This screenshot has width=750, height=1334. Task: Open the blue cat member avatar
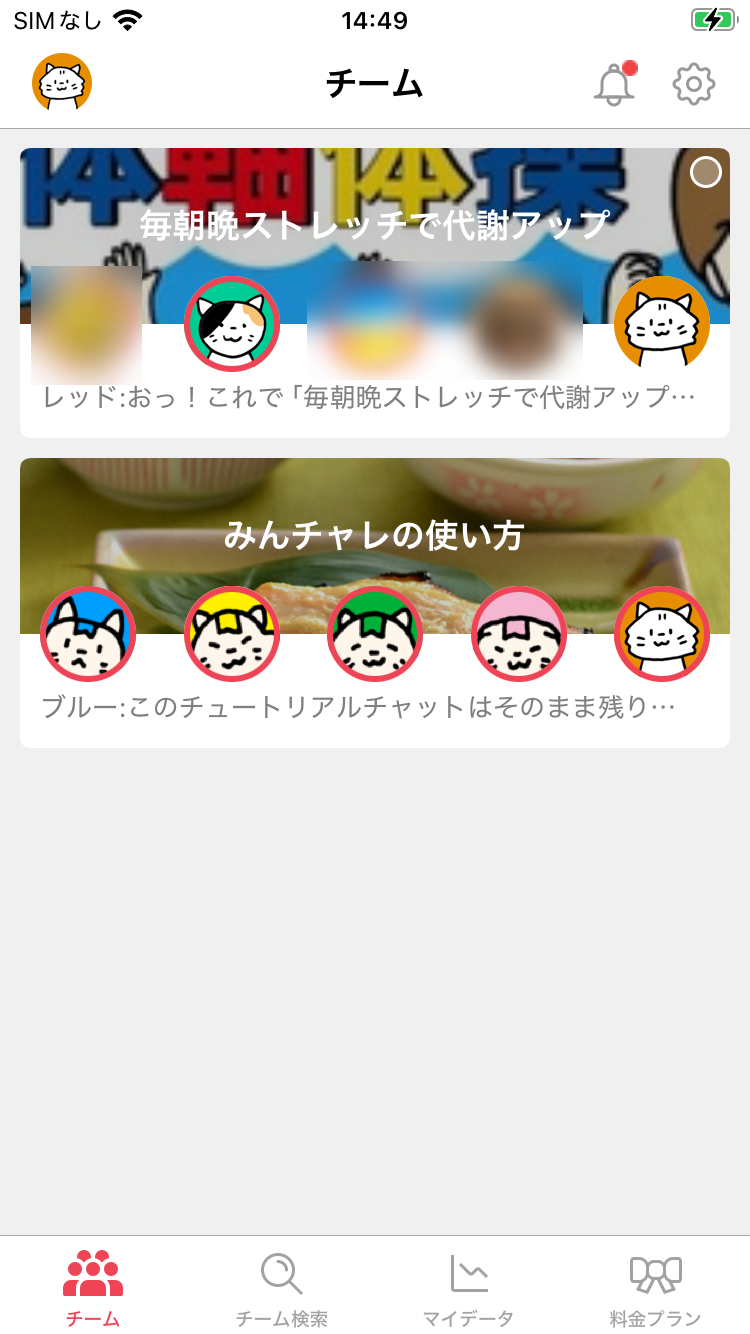88,634
